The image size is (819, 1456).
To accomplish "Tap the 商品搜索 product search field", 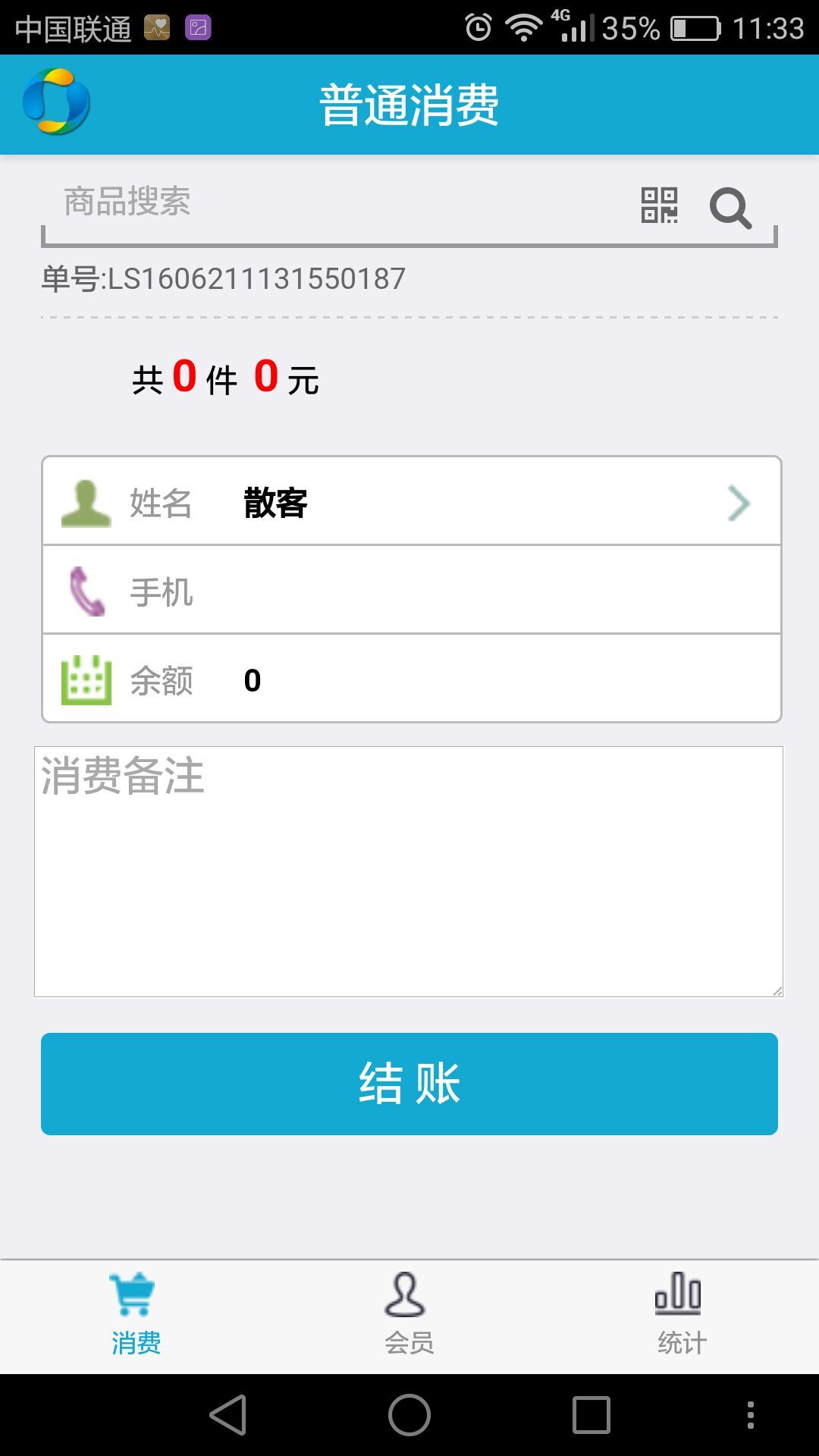I will [334, 203].
